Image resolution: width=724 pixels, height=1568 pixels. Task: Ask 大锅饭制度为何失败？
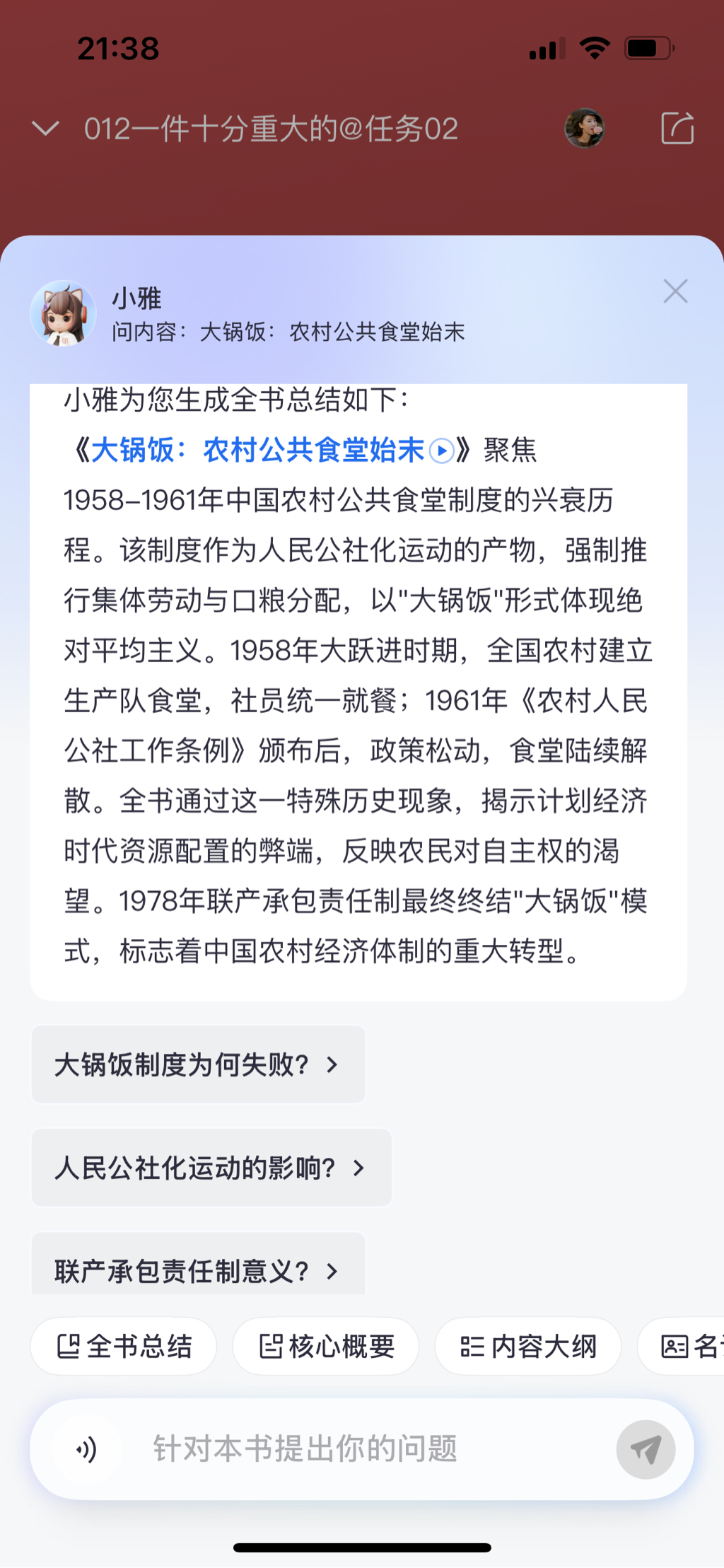pyautogui.click(x=198, y=1064)
